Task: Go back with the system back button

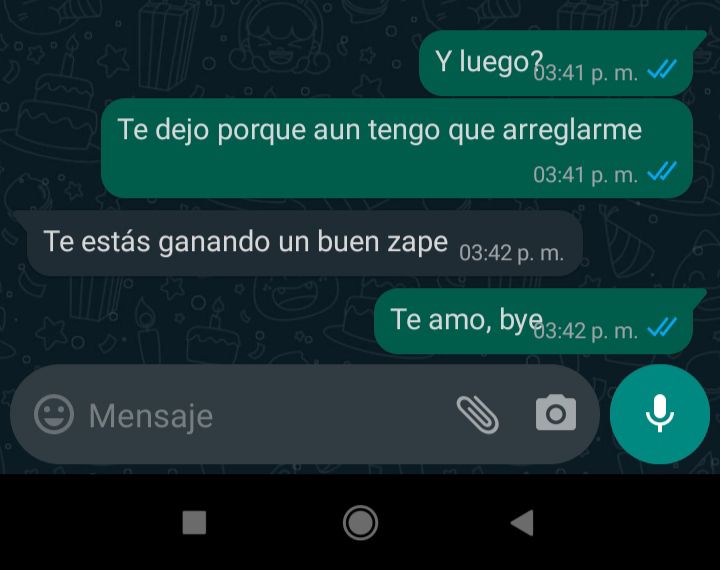Action: 521,522
